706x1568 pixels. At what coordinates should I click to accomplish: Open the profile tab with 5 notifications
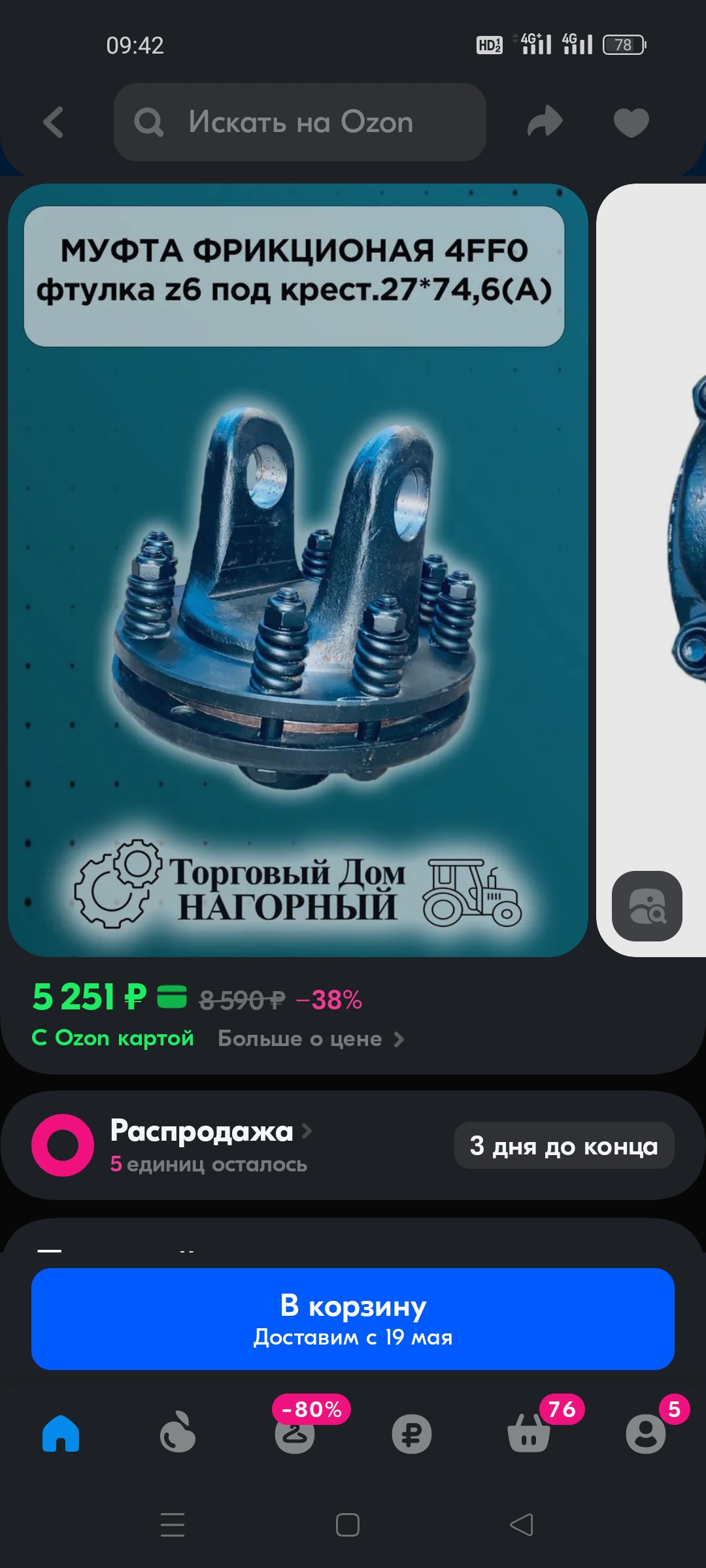coord(646,1433)
